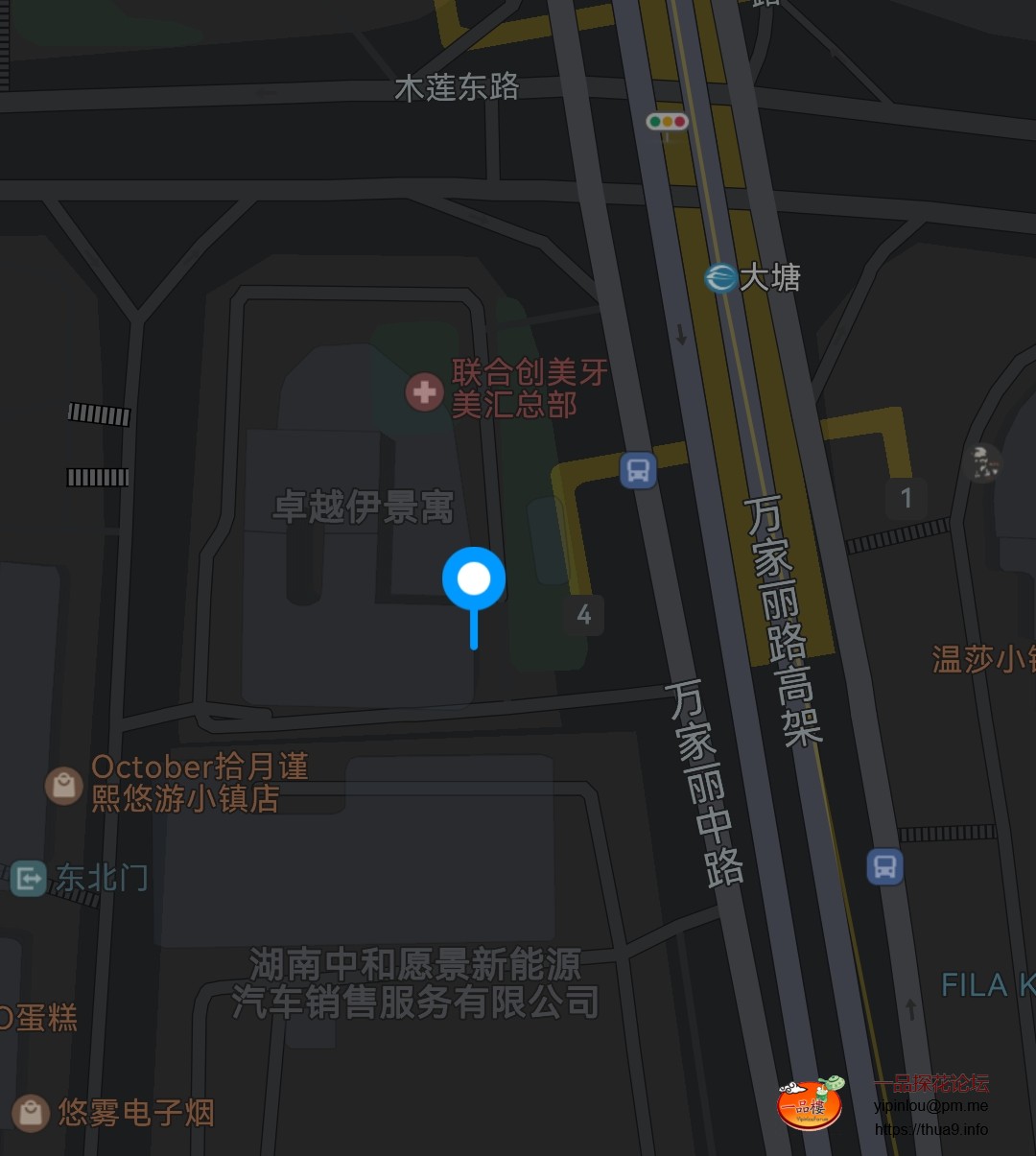Click the 东北门 gate entrance icon
The width and height of the screenshot is (1036, 1156).
(x=27, y=878)
